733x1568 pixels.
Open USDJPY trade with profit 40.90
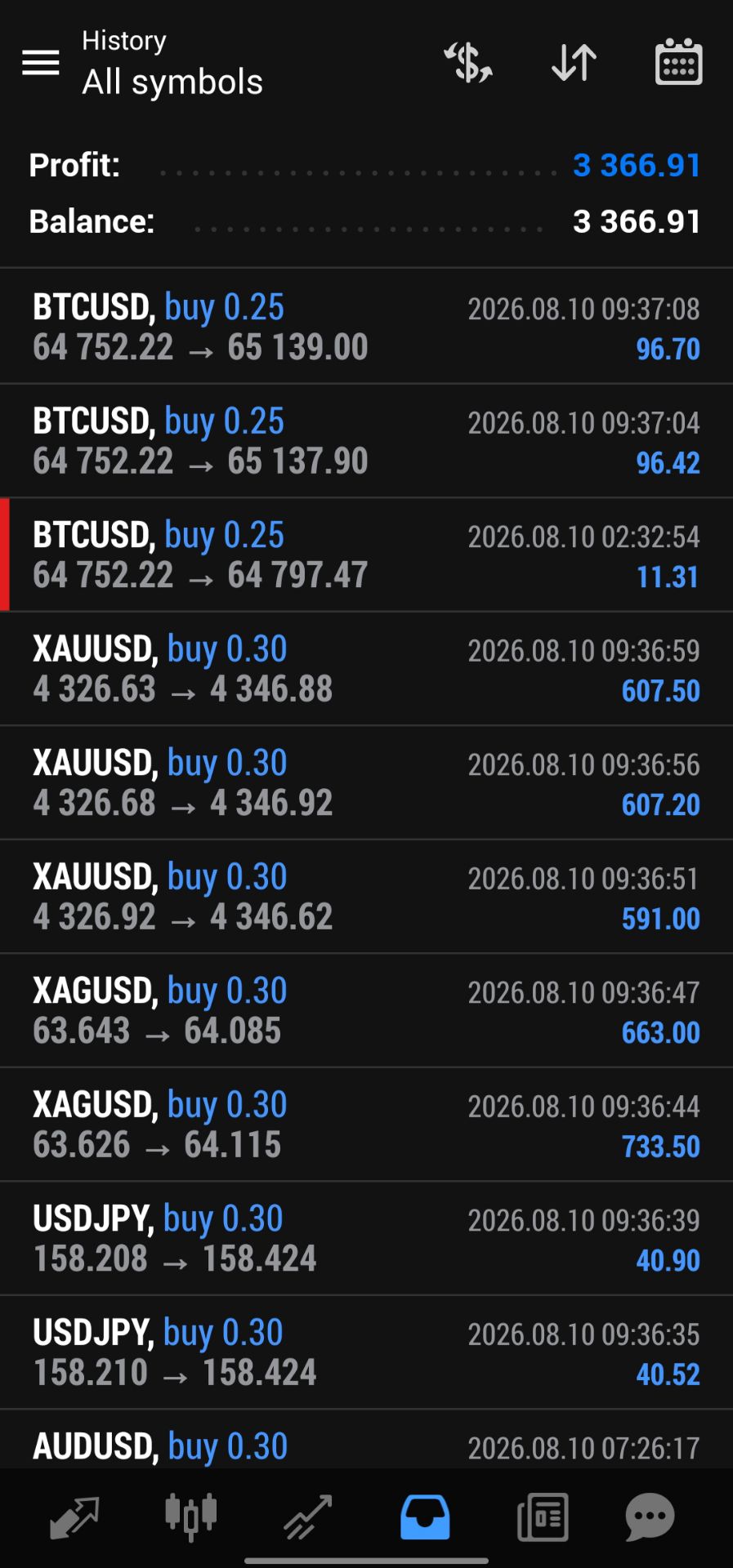point(366,1239)
